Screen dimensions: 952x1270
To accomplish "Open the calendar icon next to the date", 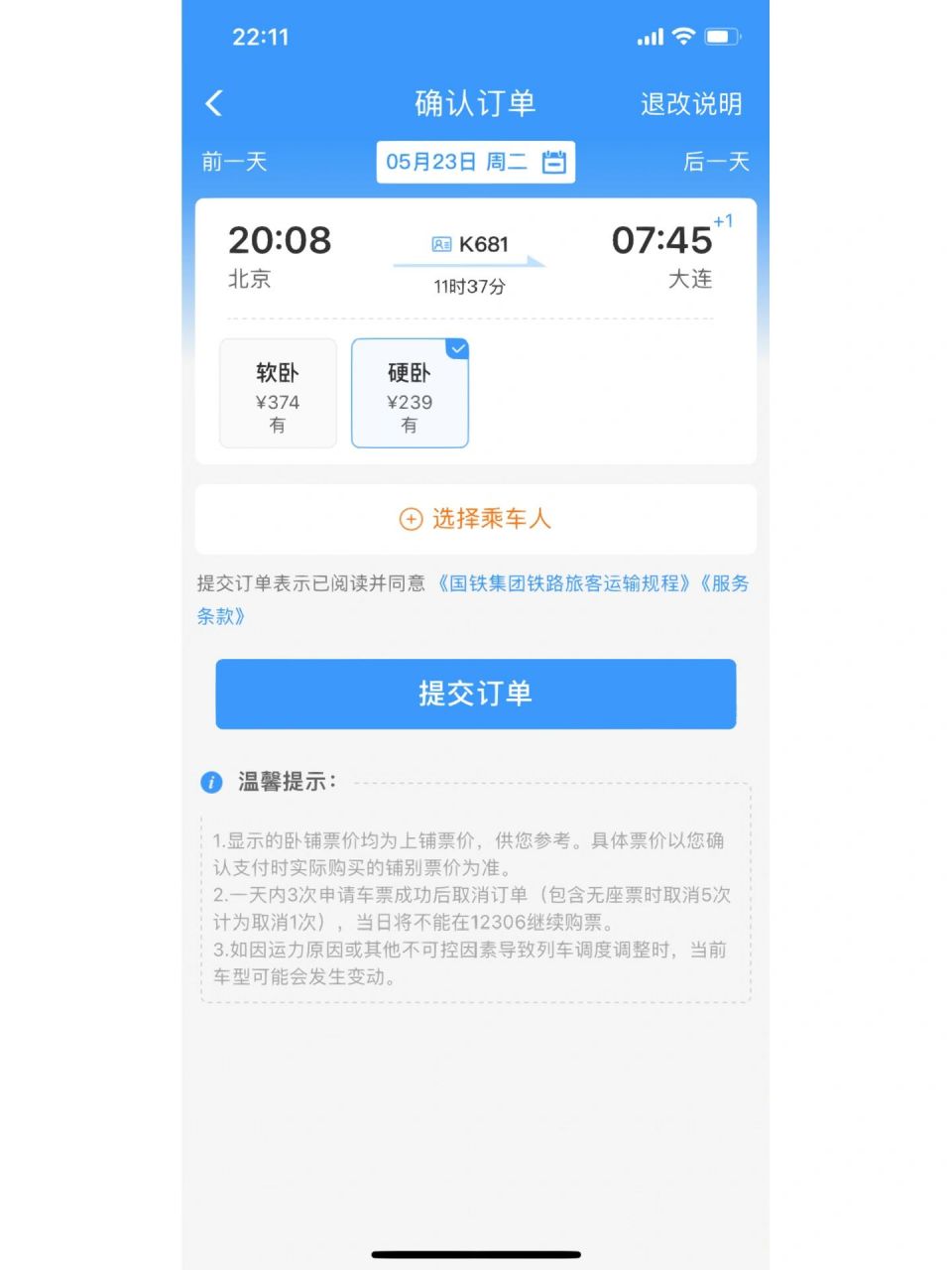I will pyautogui.click(x=555, y=162).
